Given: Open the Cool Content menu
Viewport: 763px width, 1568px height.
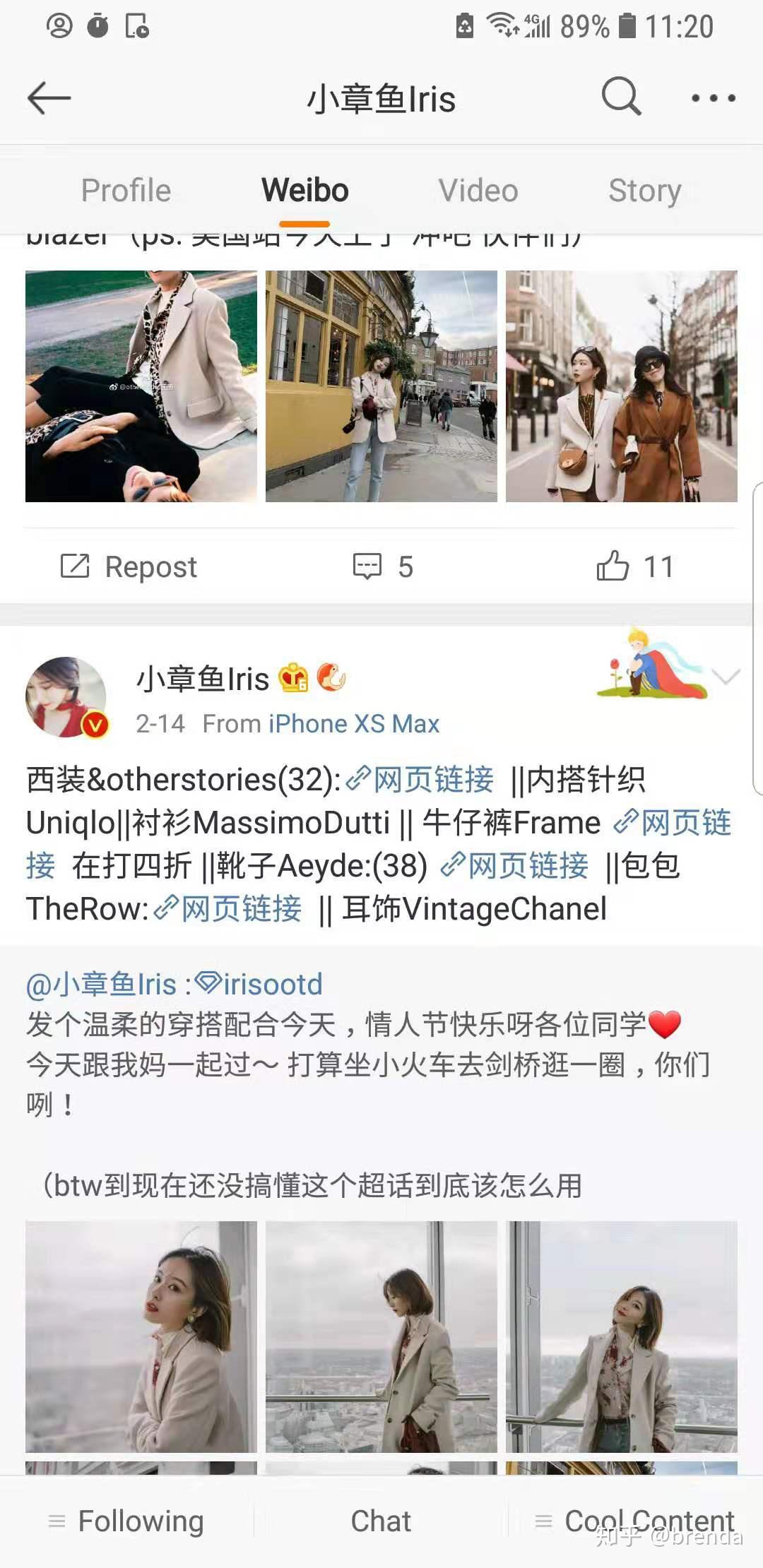Looking at the screenshot, I should pyautogui.click(x=634, y=1521).
